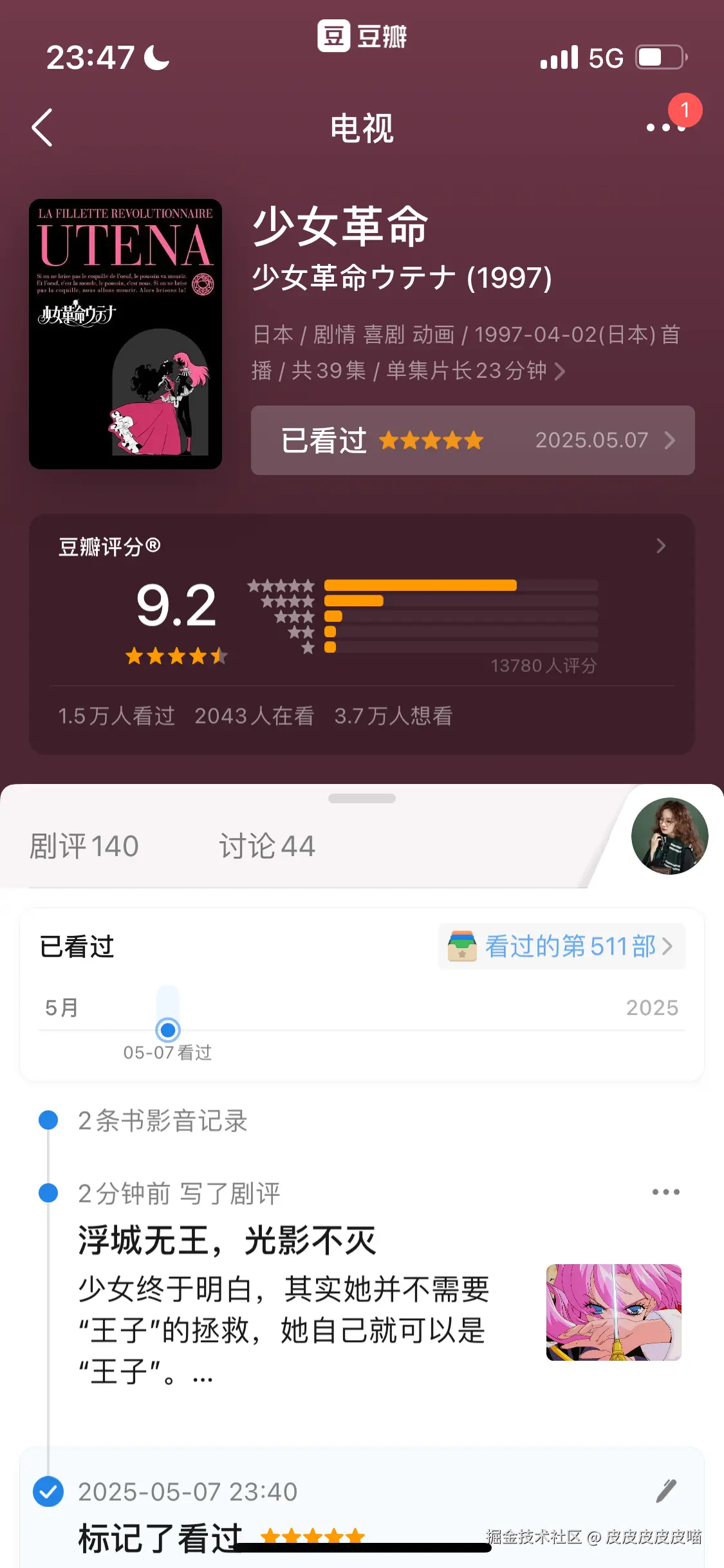Tap the pencil icon to edit the mark record

667,1492
